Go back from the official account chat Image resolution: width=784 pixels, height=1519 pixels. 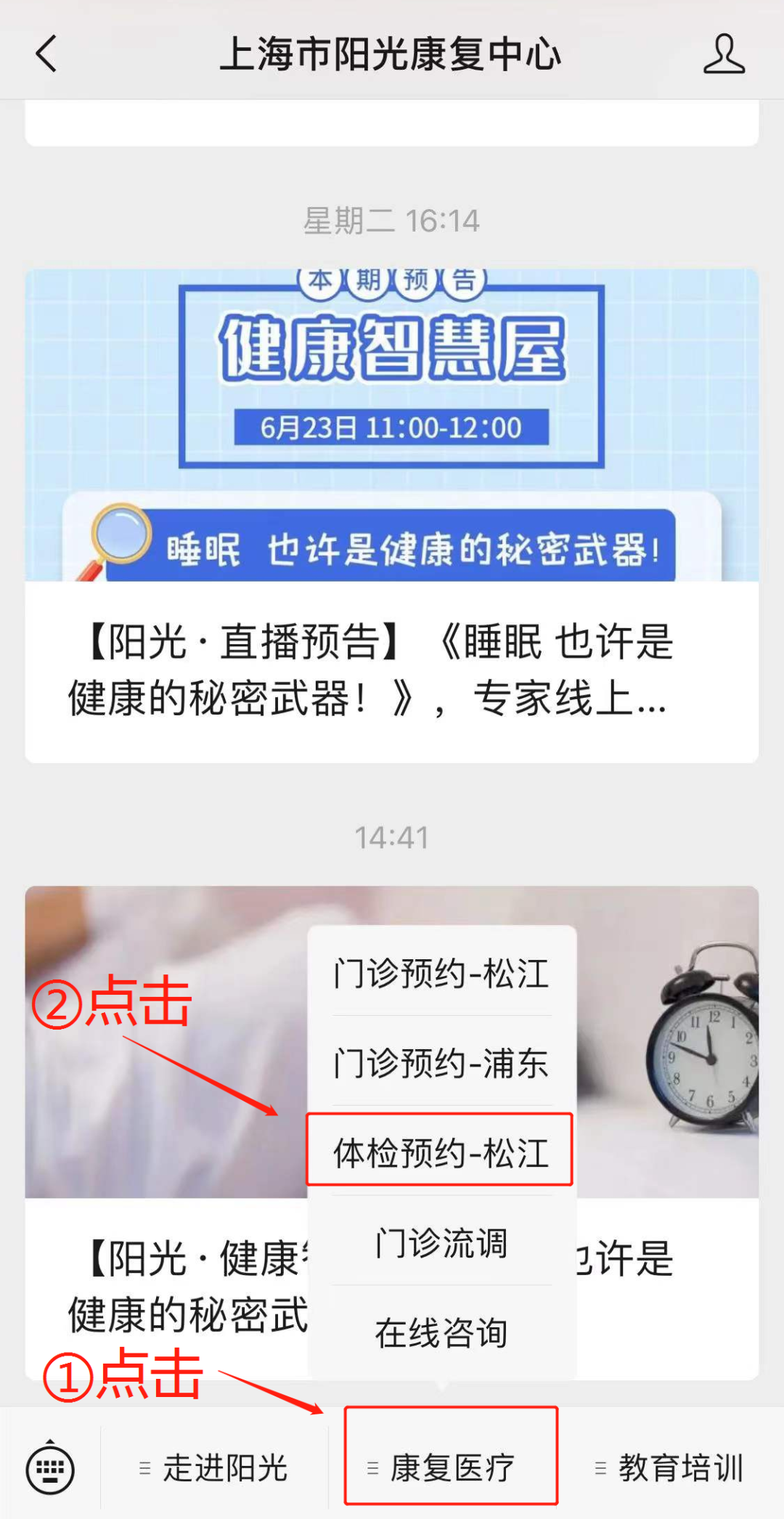pos(46,54)
